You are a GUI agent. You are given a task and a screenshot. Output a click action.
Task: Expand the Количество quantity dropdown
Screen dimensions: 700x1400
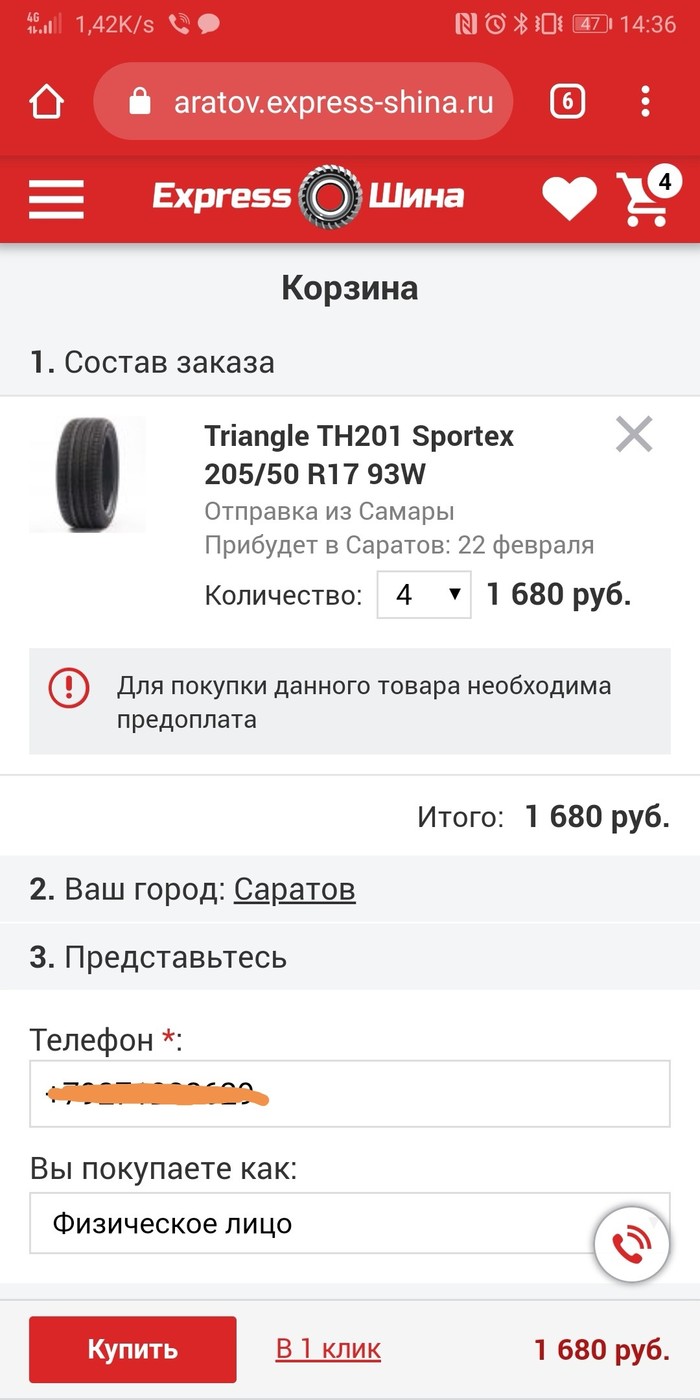(424, 595)
